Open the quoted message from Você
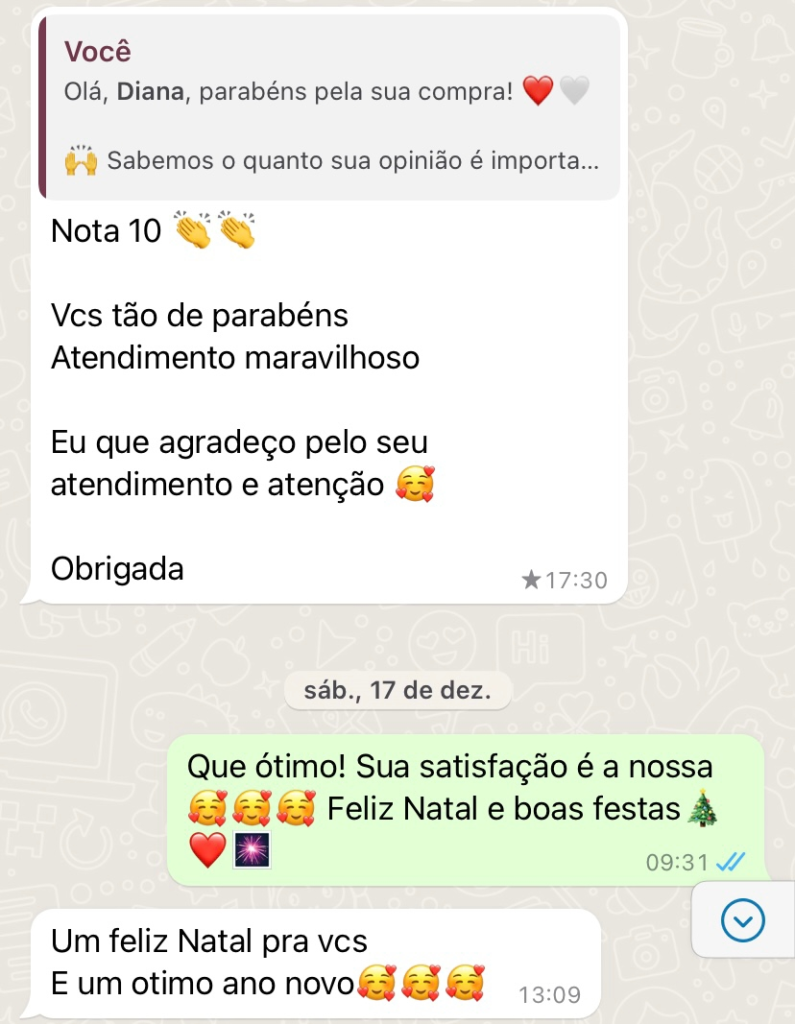The width and height of the screenshot is (795, 1024). pos(329,108)
